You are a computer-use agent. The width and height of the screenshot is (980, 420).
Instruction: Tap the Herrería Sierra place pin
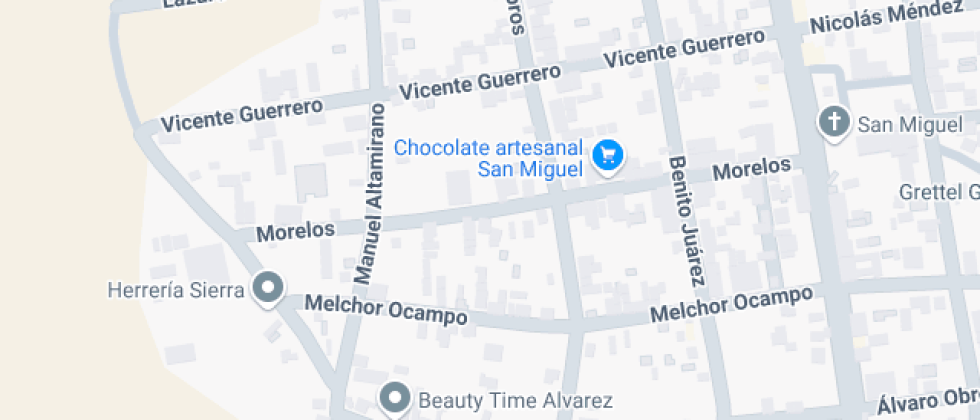[267, 289]
